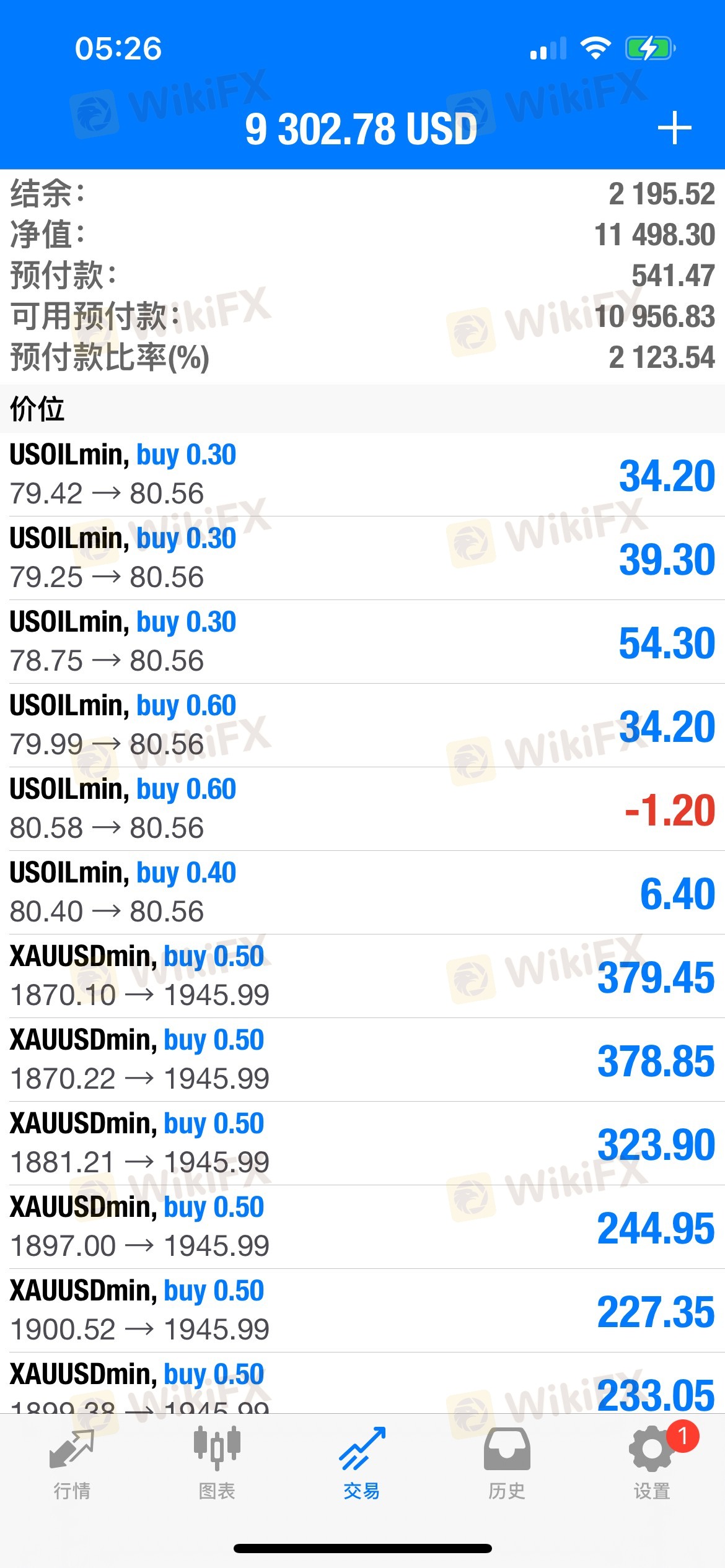Select the USOILmin position opened at 79.25

pyautogui.click(x=362, y=558)
